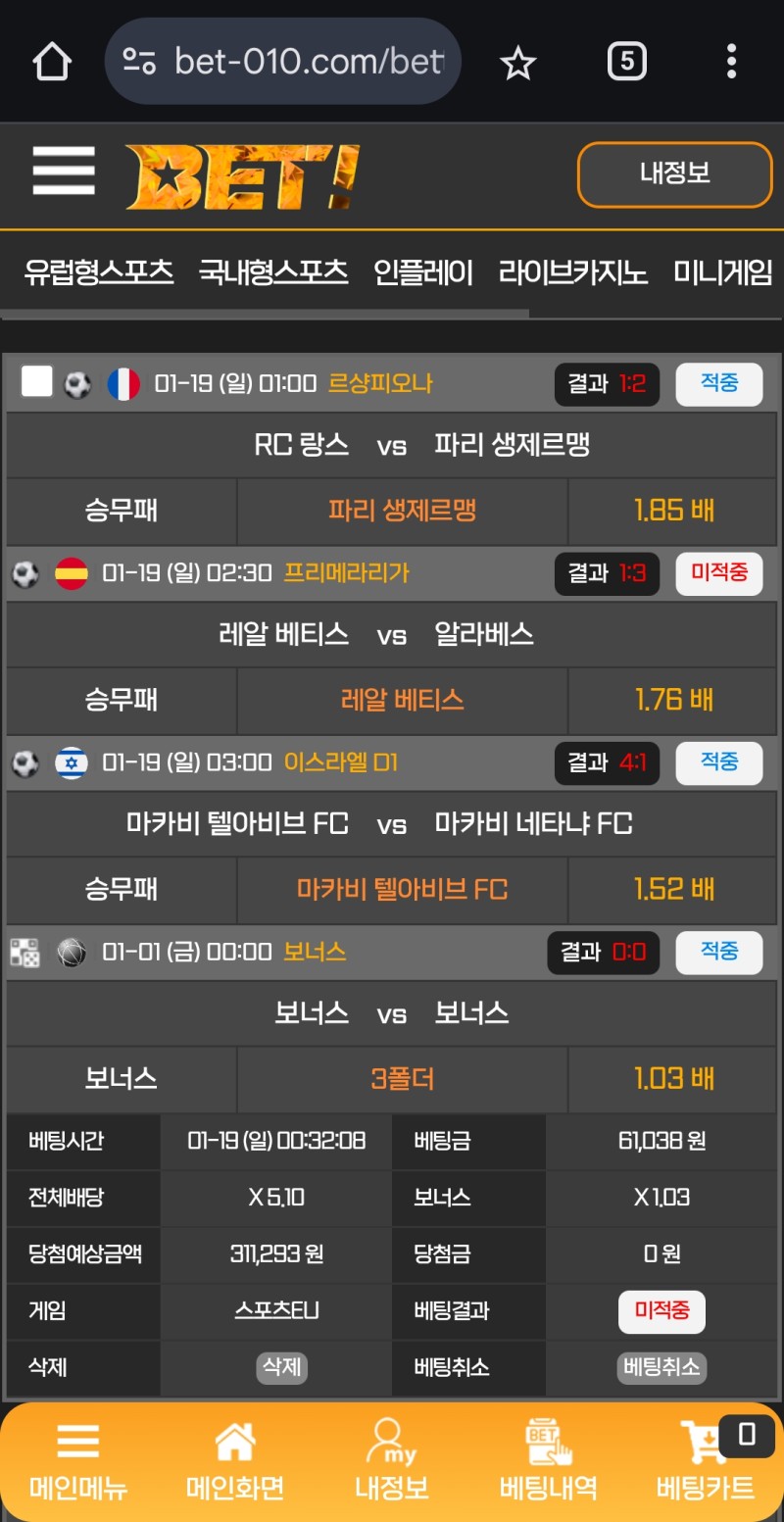Open the browser overflow menu
Screen dimensions: 784x1522
[731, 62]
